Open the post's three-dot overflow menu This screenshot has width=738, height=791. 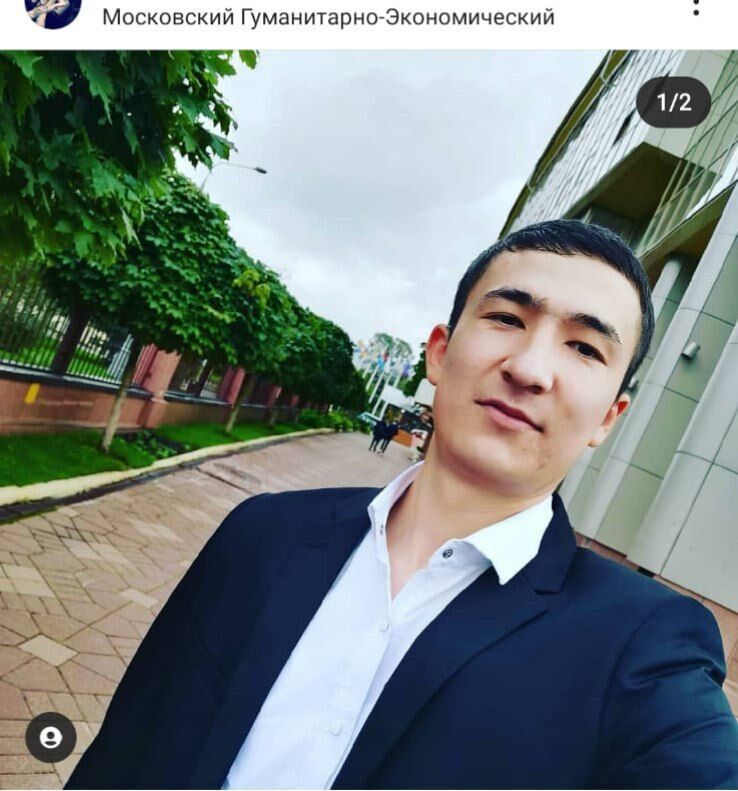click(696, 8)
